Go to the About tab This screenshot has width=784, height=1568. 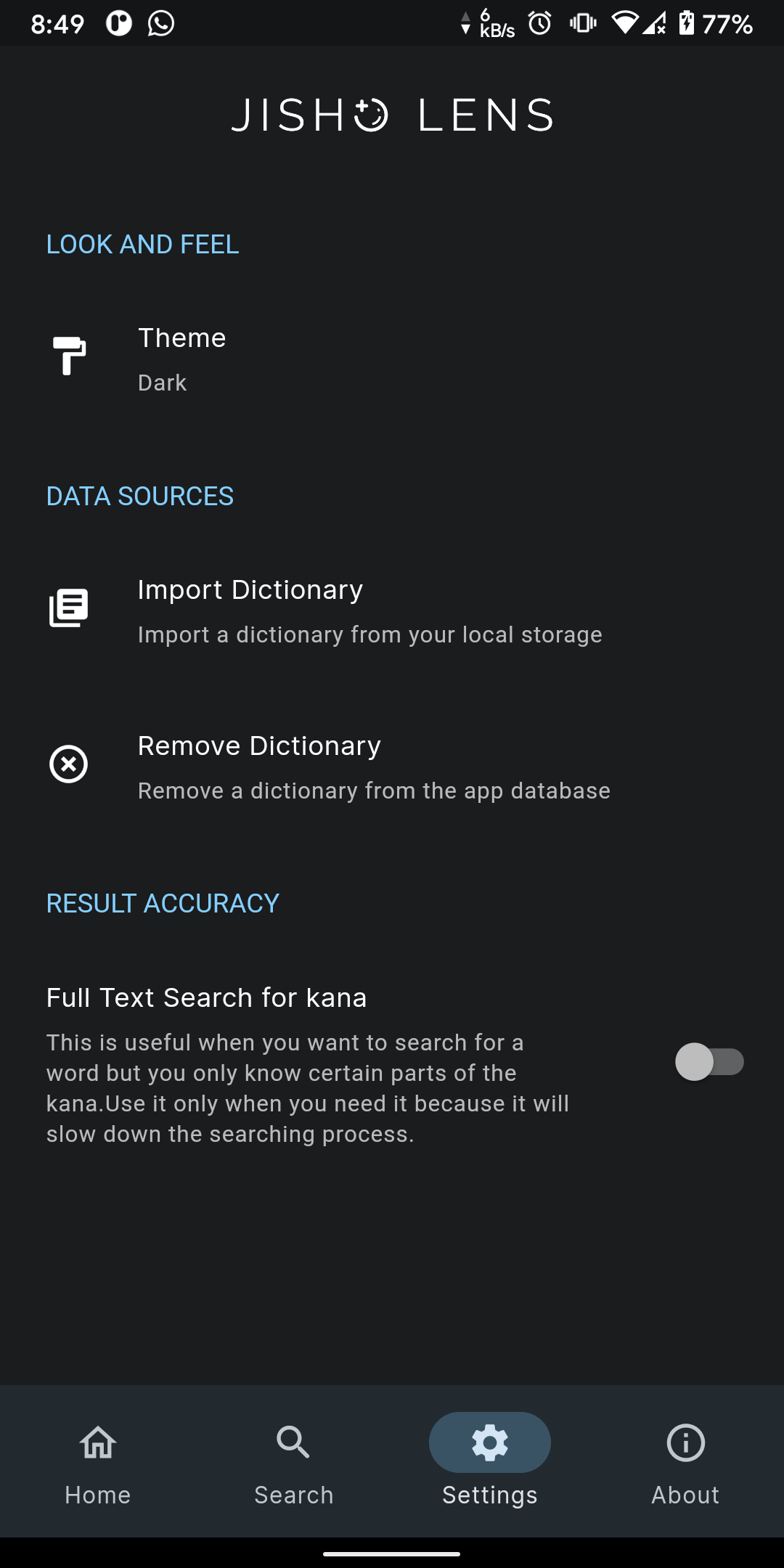click(x=686, y=1461)
